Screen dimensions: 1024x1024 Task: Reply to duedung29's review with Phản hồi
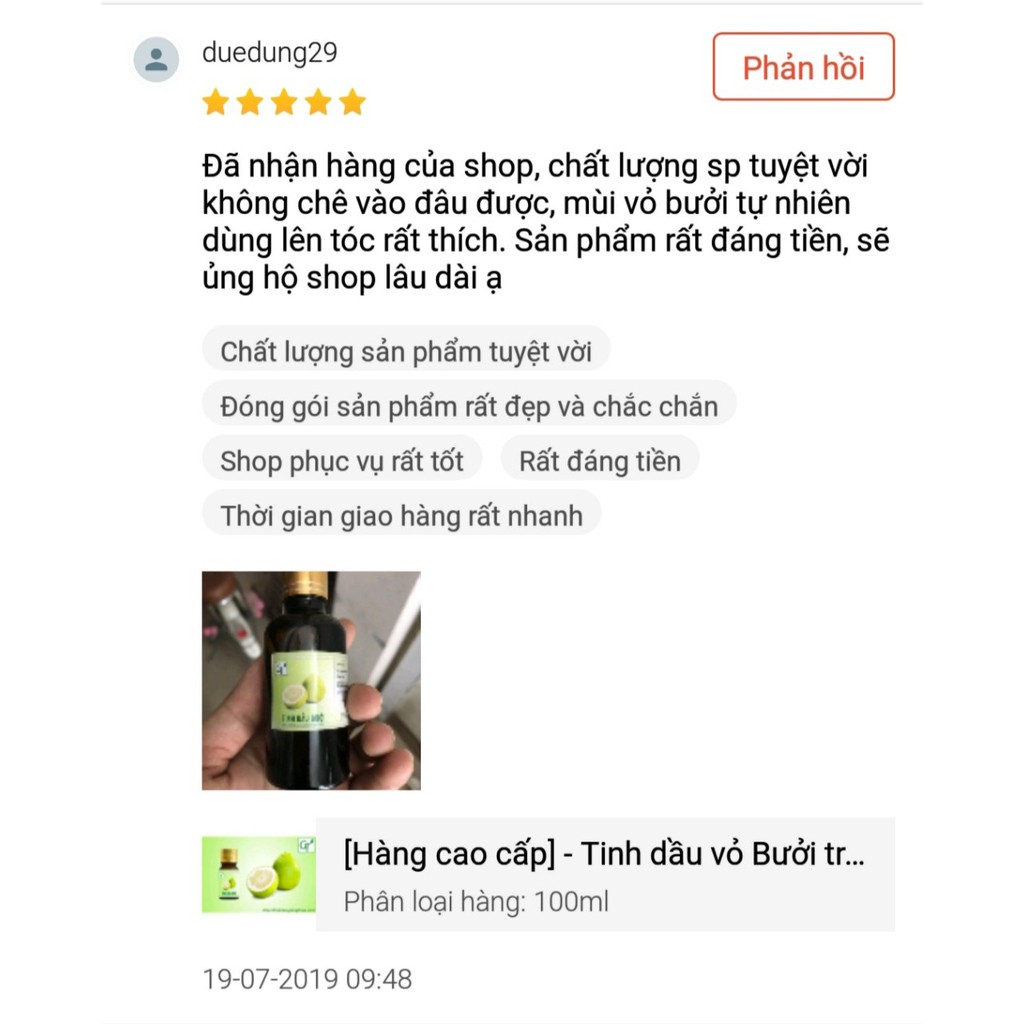point(803,67)
